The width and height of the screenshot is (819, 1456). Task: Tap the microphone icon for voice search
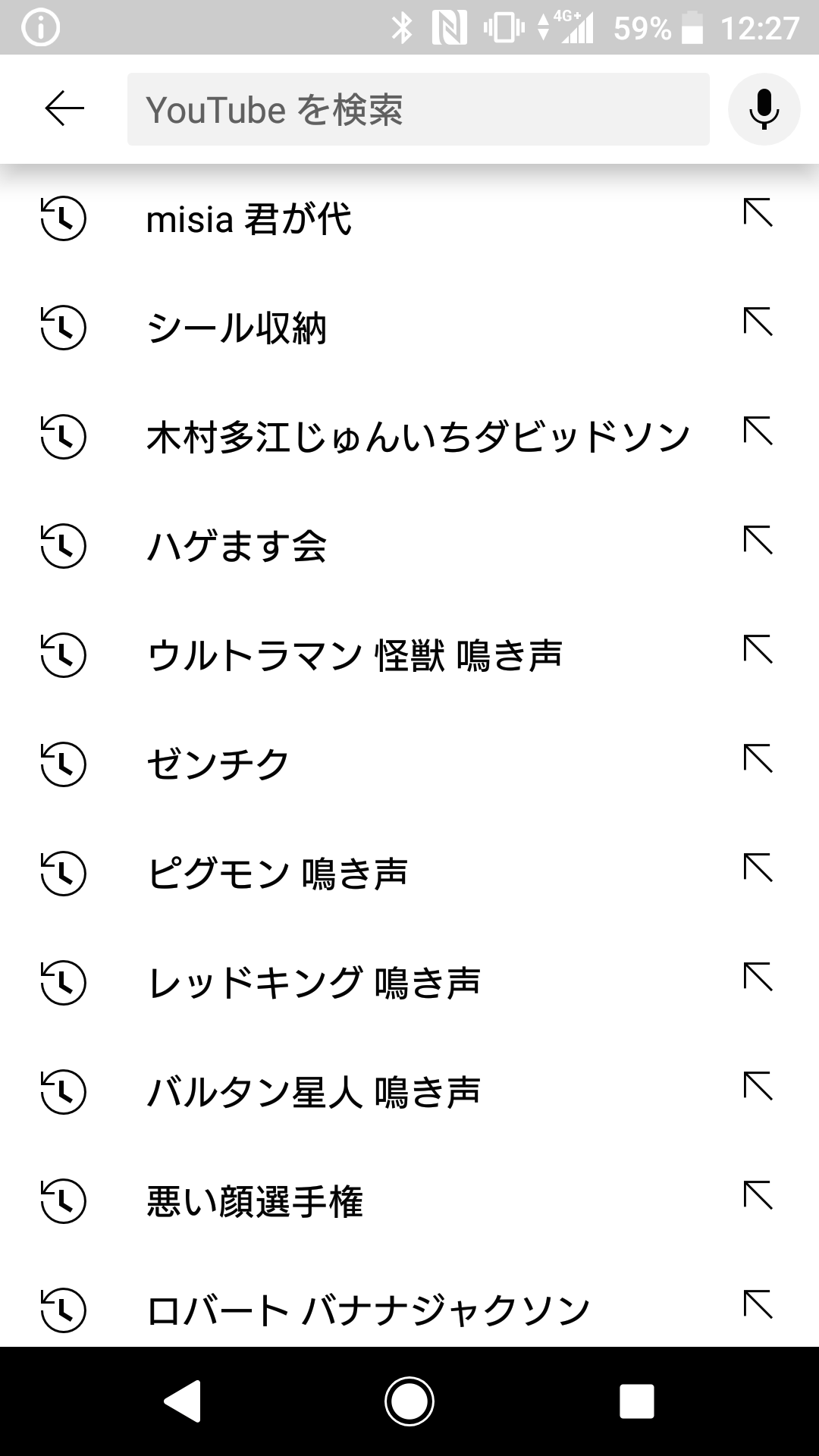tap(764, 109)
